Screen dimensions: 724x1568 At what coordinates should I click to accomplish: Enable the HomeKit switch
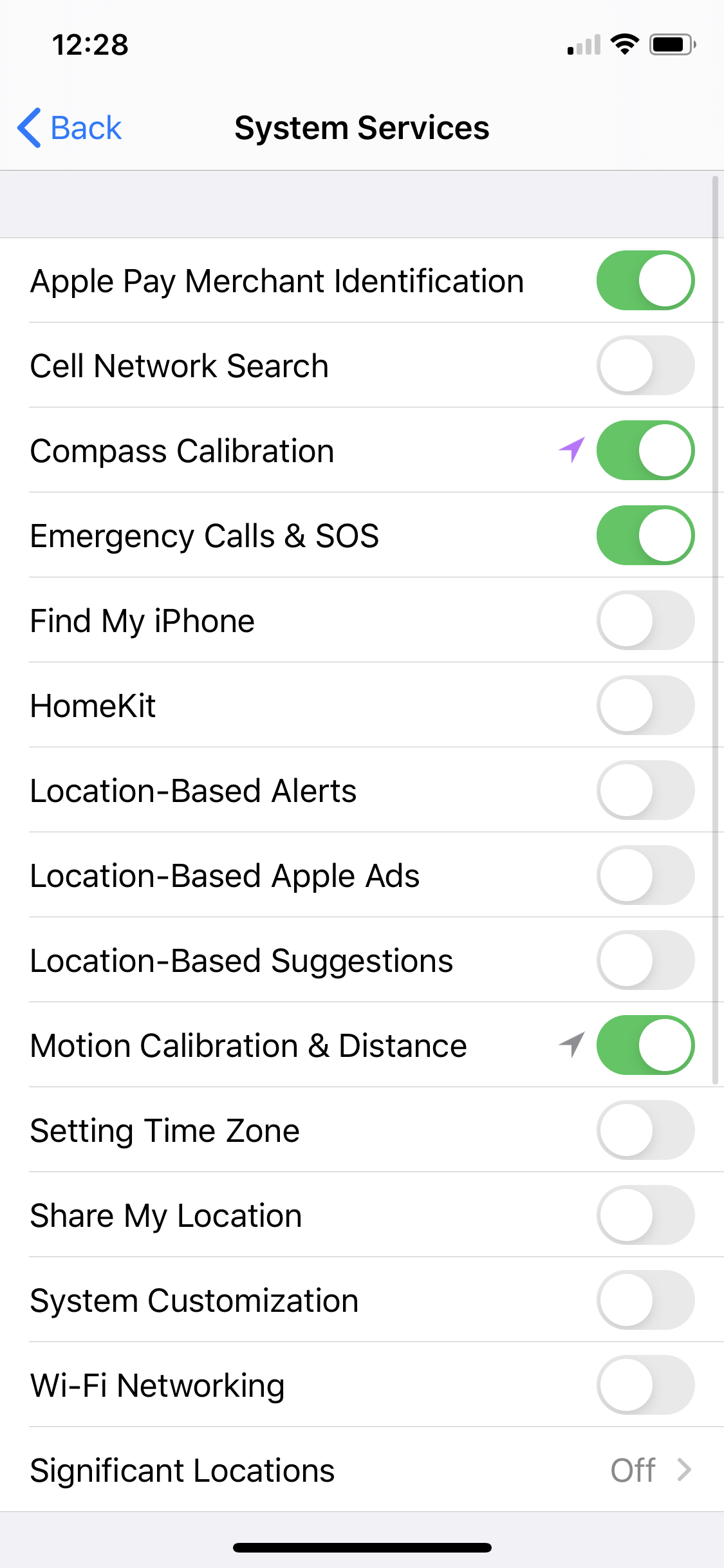coord(645,705)
